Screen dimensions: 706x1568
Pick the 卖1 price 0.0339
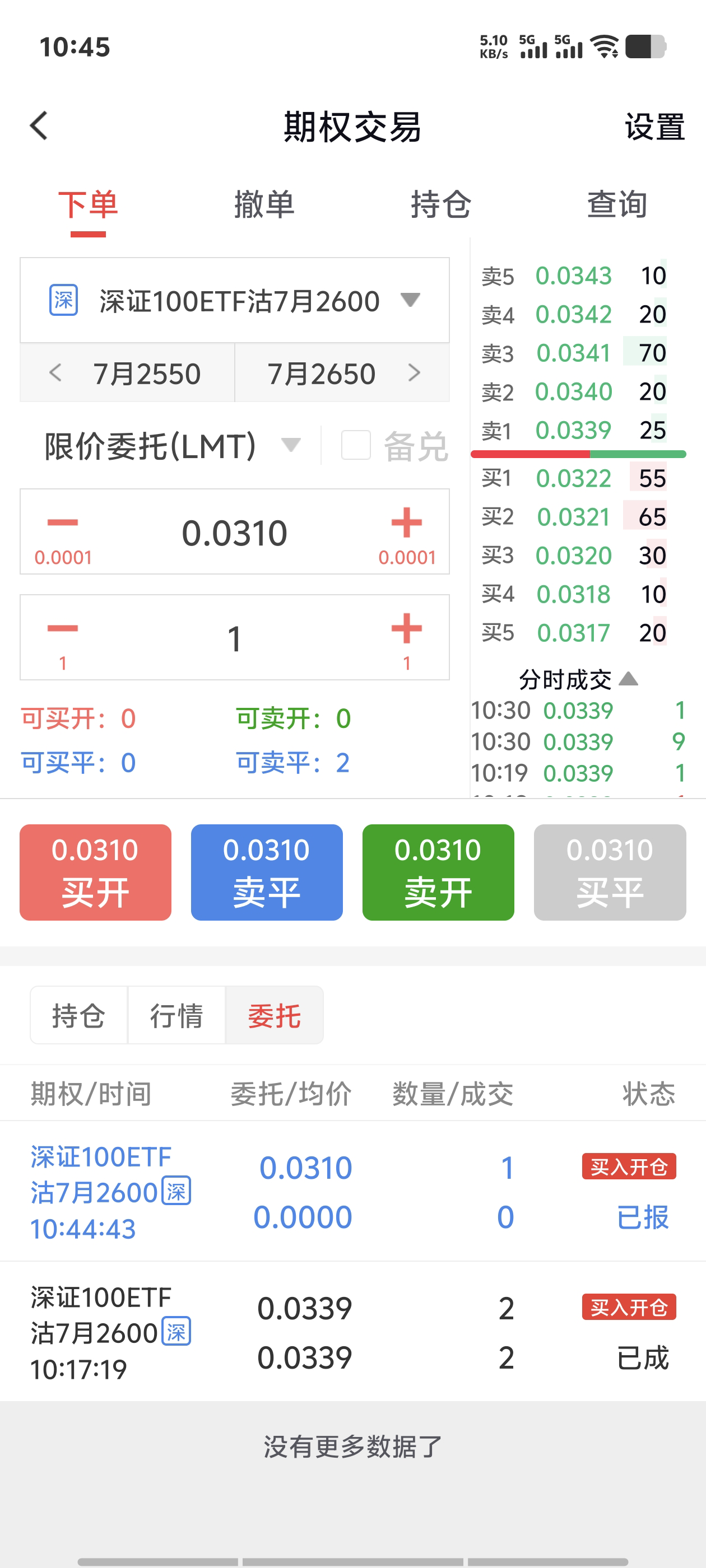click(573, 430)
